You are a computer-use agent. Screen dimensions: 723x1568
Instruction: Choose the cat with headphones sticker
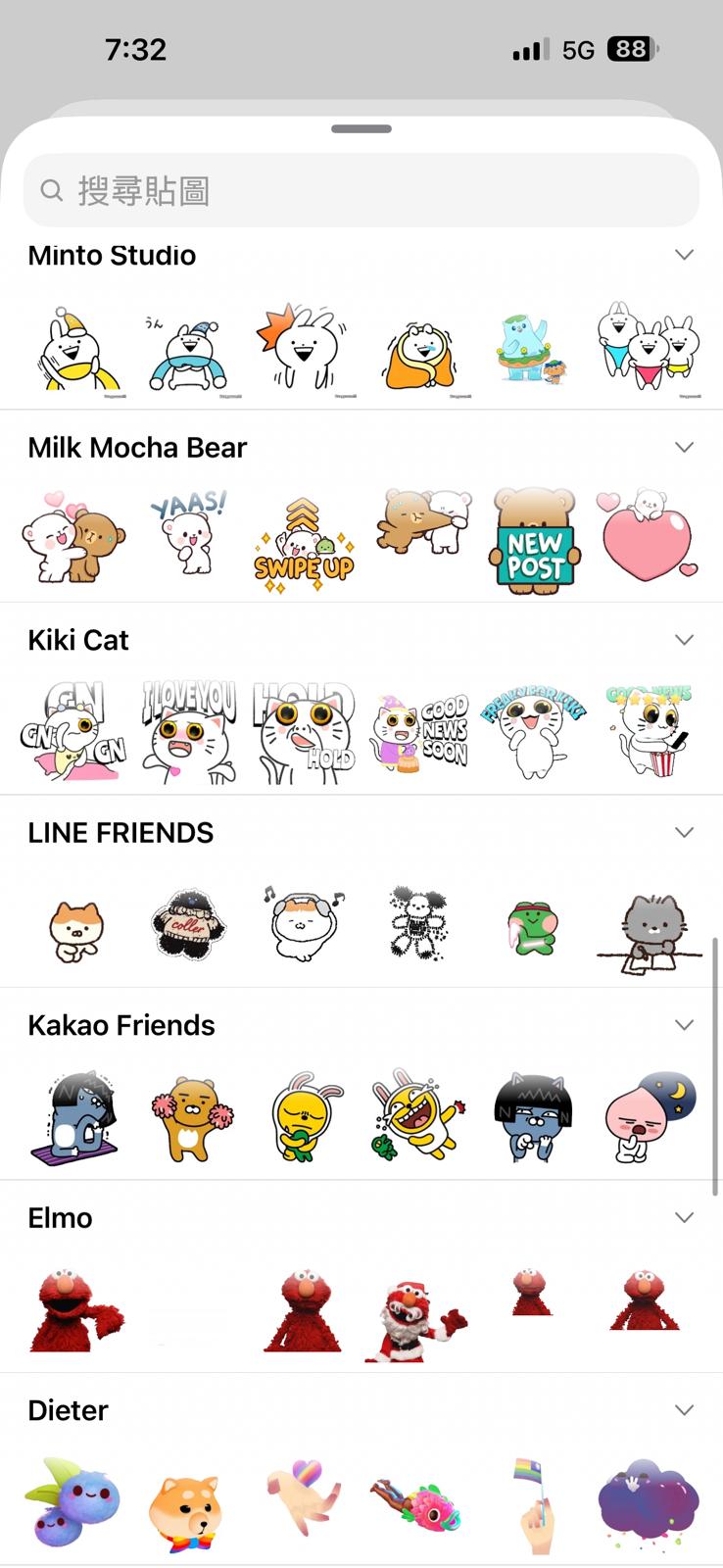point(303,922)
